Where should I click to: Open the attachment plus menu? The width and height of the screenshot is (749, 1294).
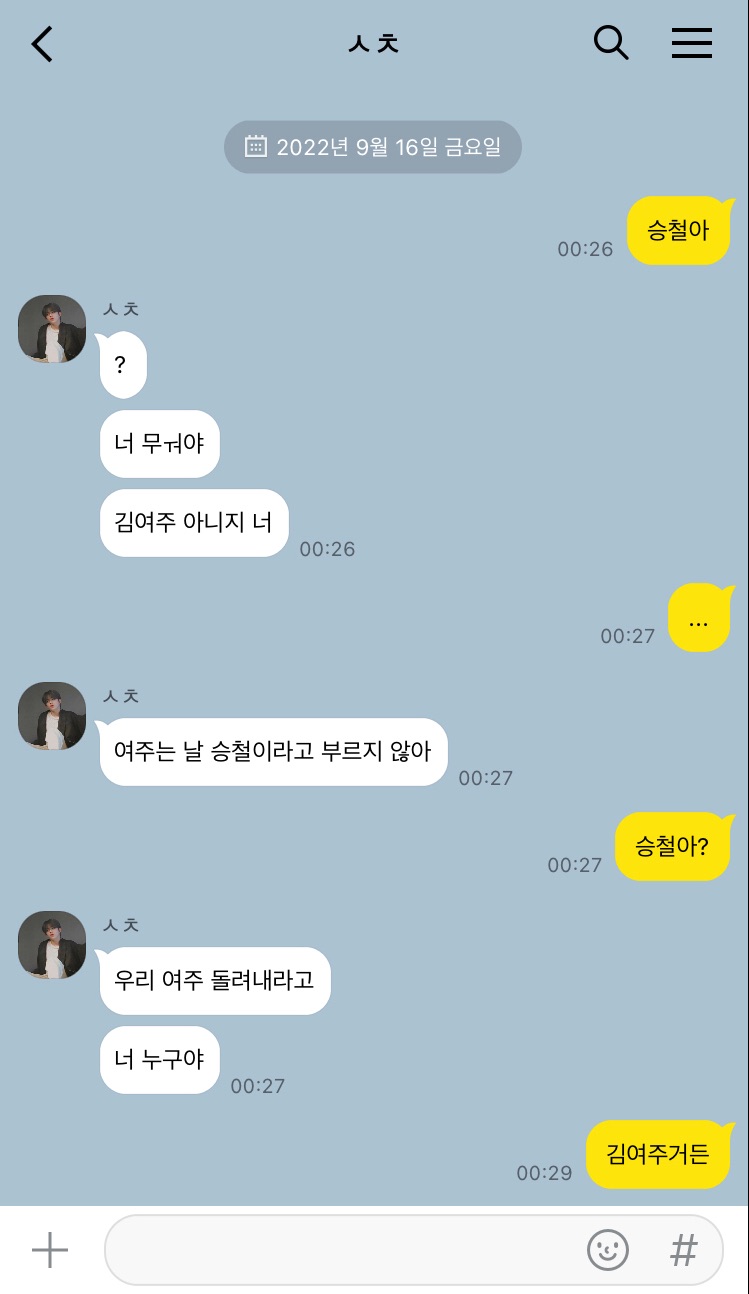(x=49, y=1250)
